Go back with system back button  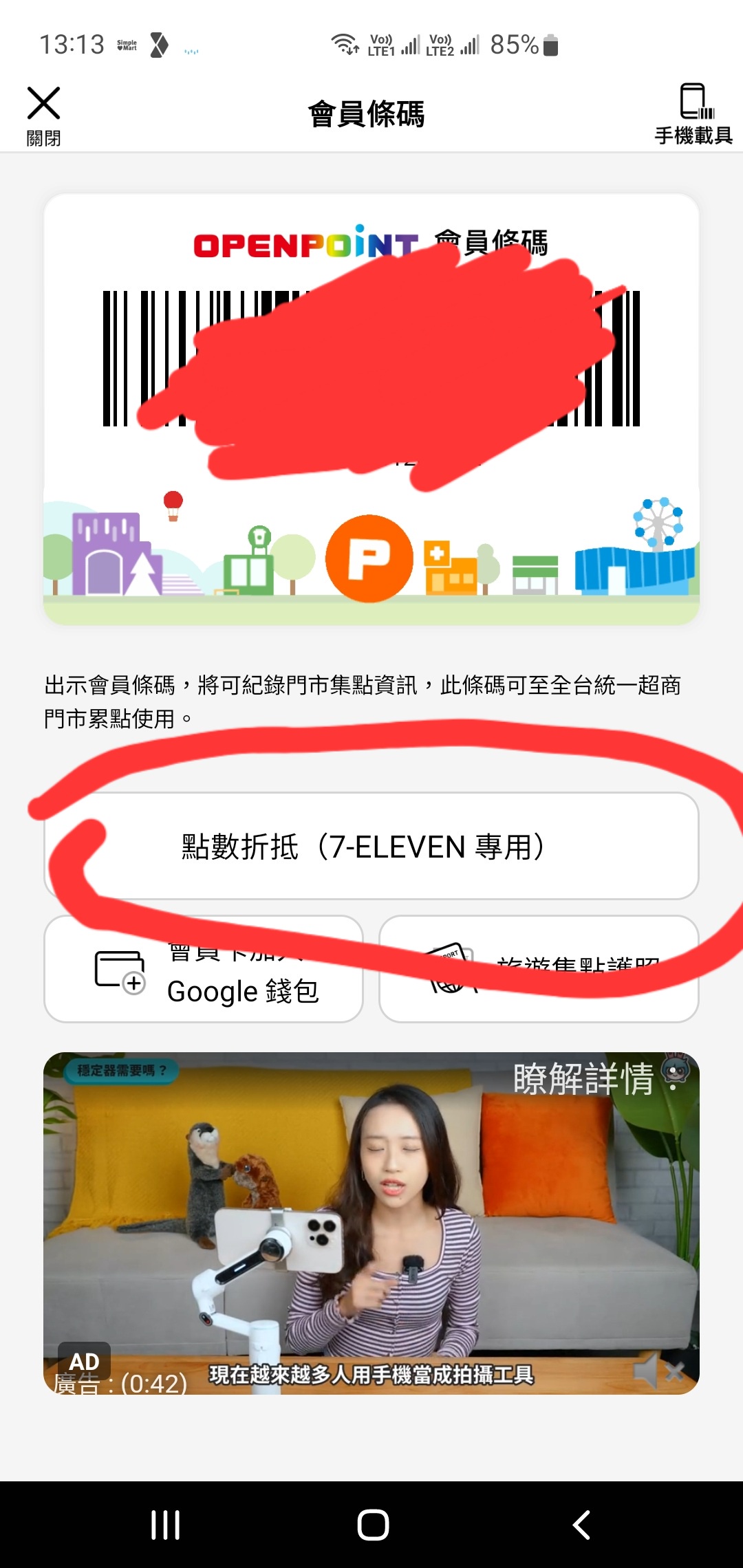point(581,1525)
